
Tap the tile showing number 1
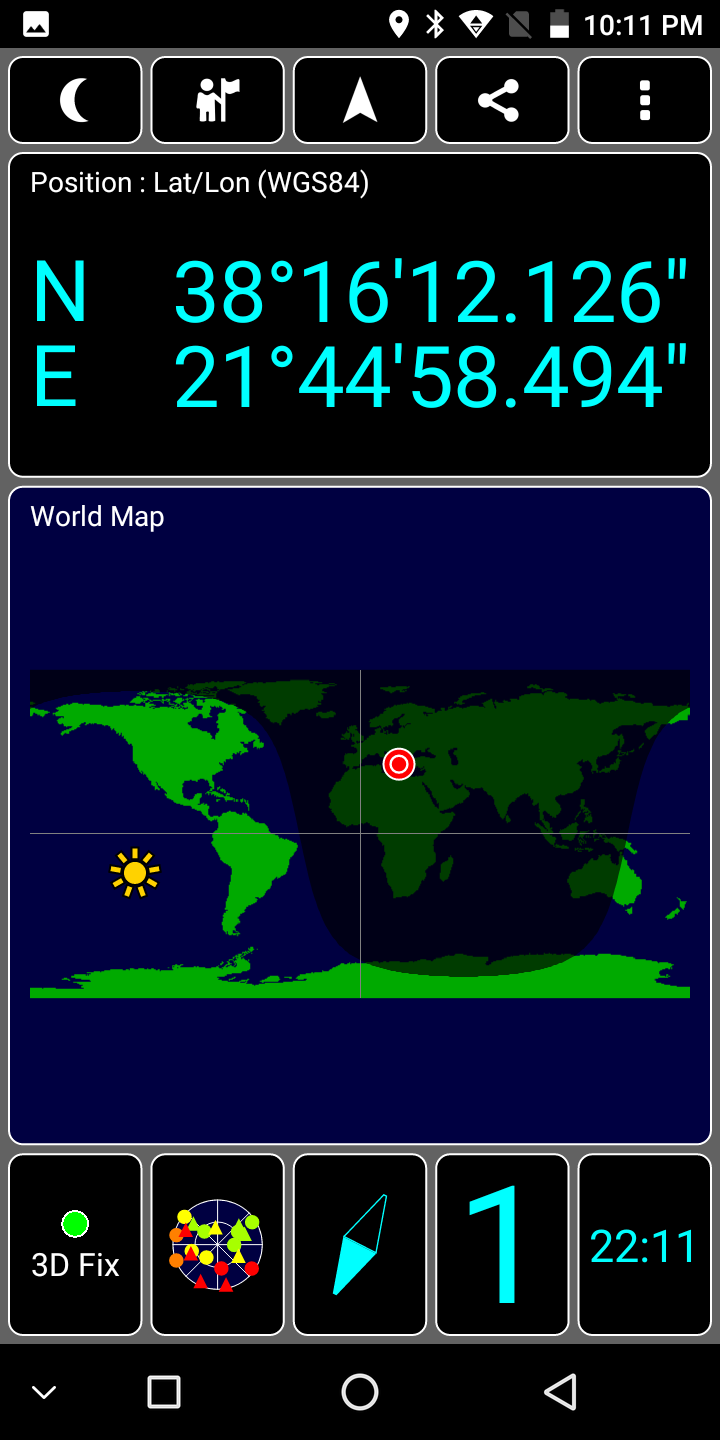pyautogui.click(x=502, y=1245)
